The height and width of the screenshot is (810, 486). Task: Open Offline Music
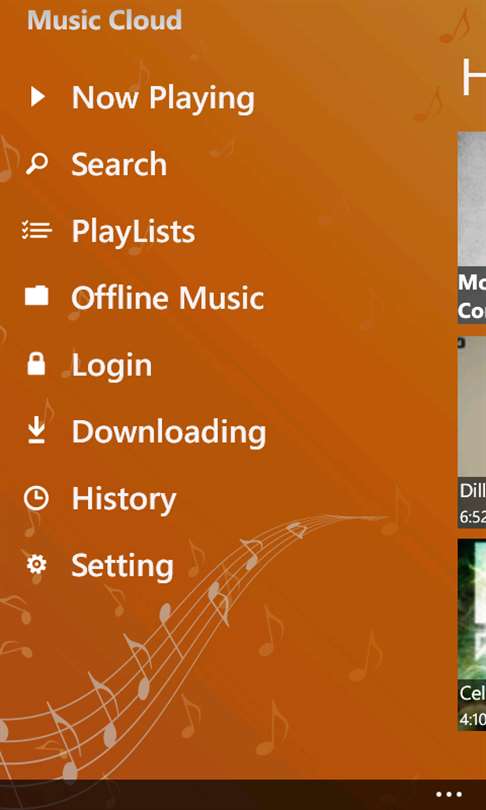[144, 298]
